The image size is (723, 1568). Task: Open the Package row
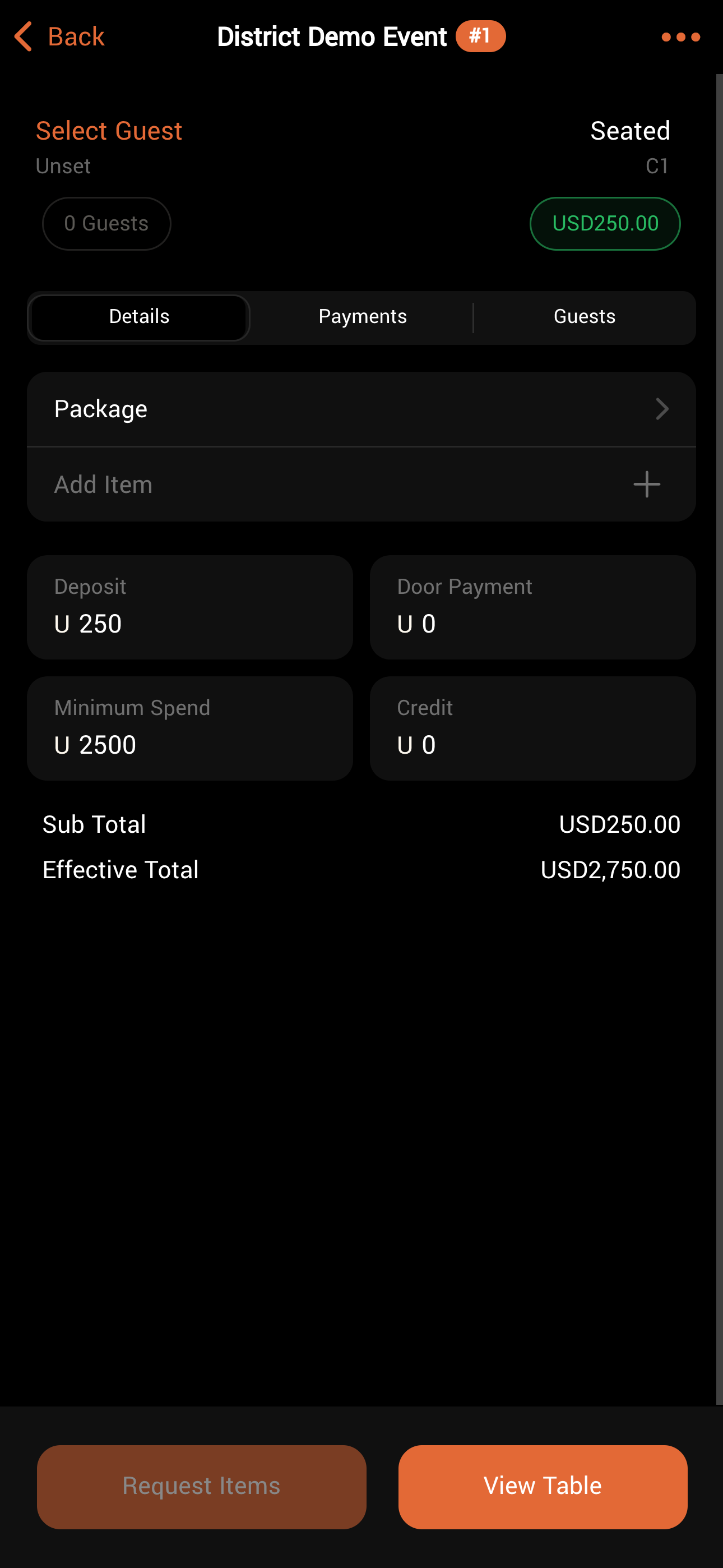click(361, 409)
